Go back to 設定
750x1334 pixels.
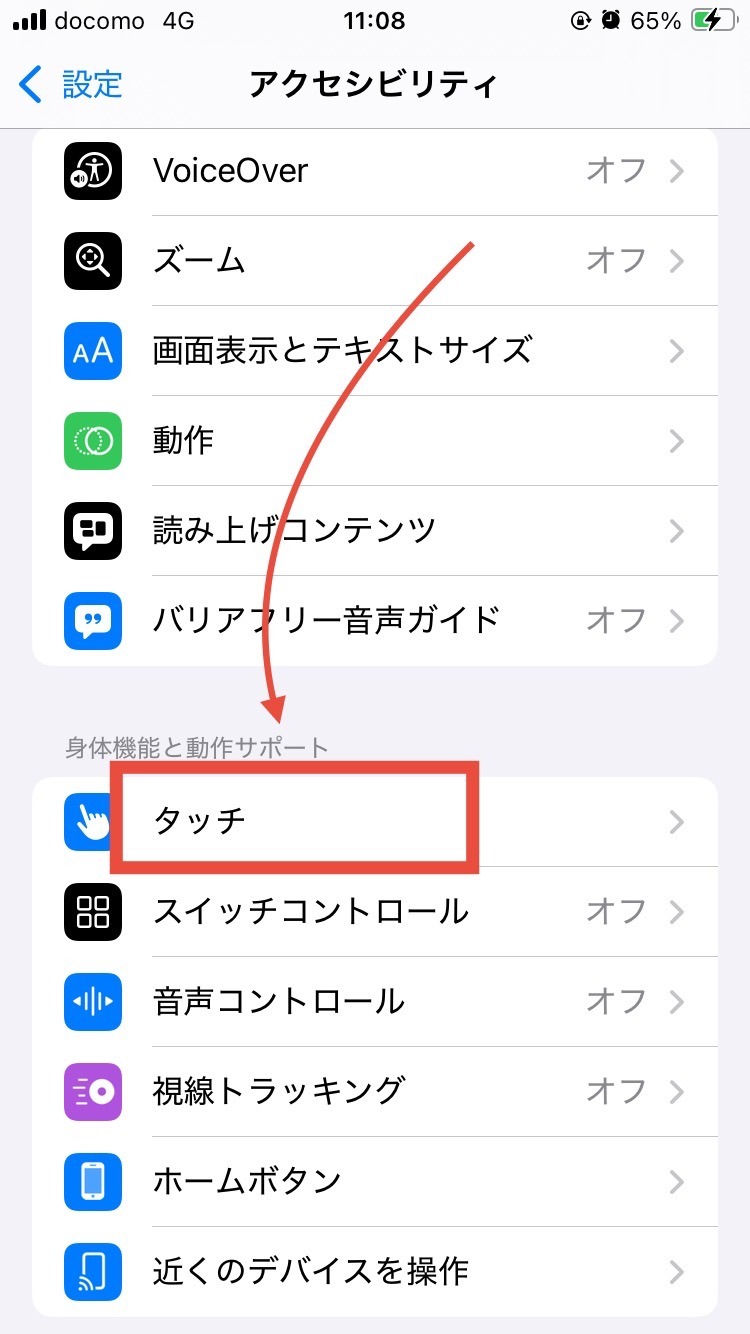72,84
